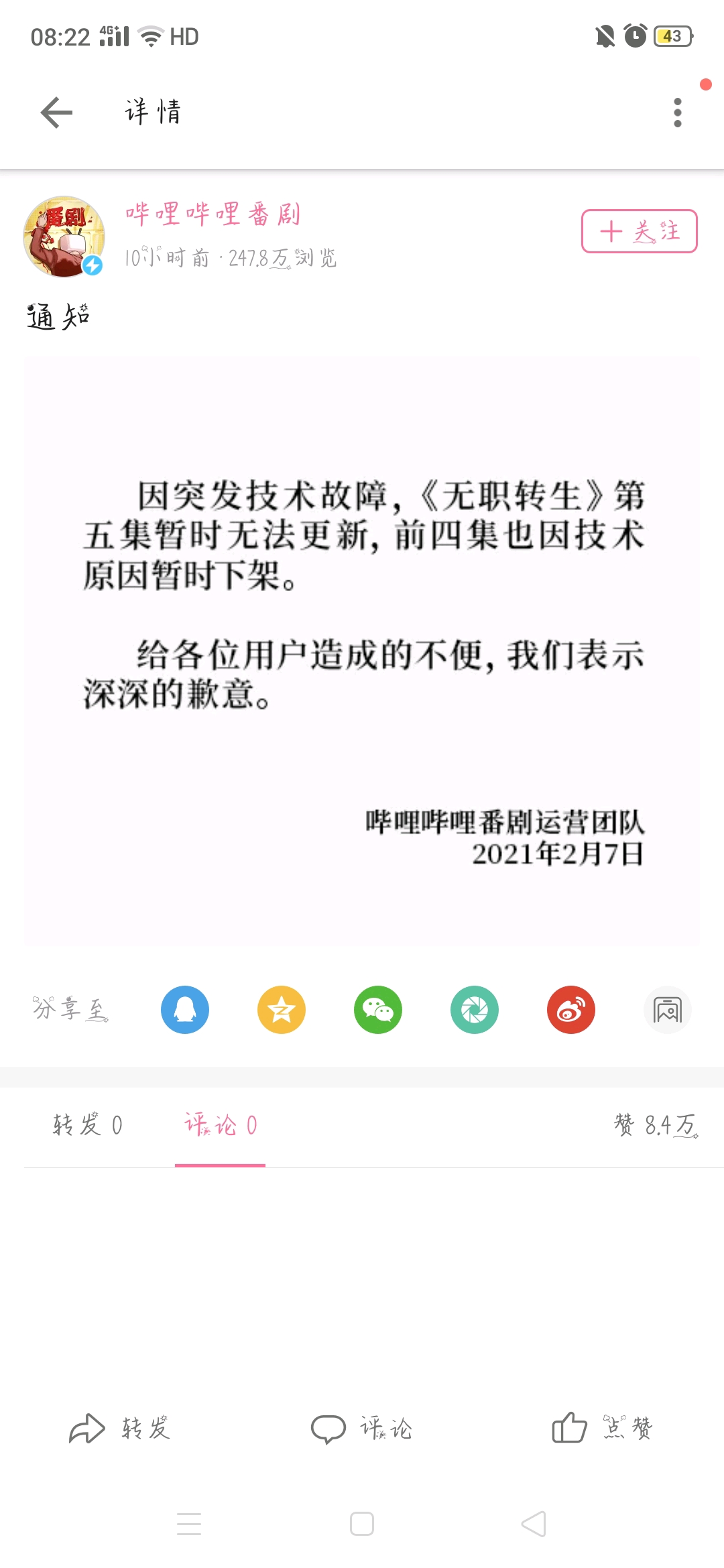Switch to the 转发 0 tab

click(x=88, y=1125)
